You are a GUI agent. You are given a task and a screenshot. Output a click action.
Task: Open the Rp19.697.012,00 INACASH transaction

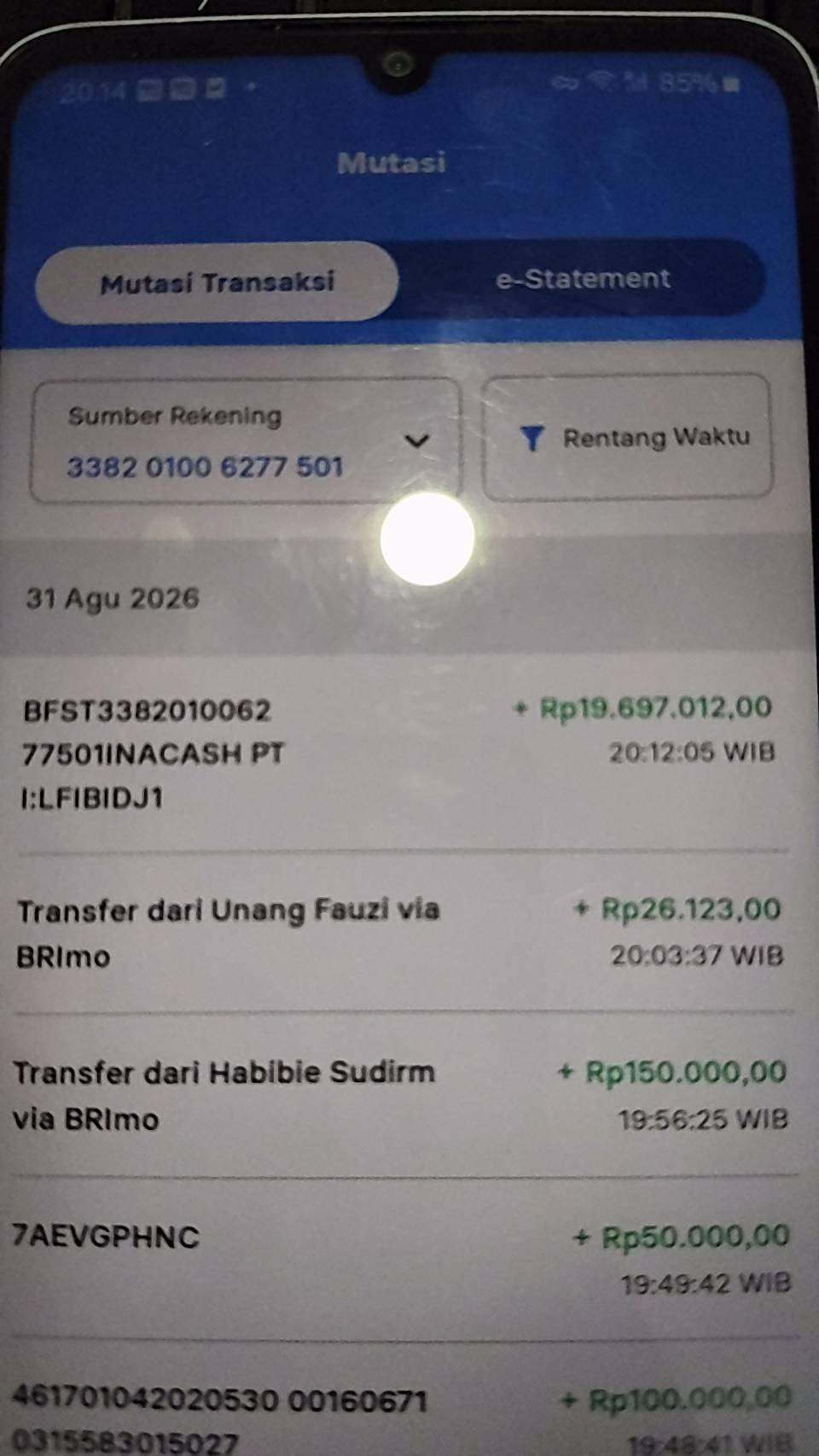click(x=399, y=754)
